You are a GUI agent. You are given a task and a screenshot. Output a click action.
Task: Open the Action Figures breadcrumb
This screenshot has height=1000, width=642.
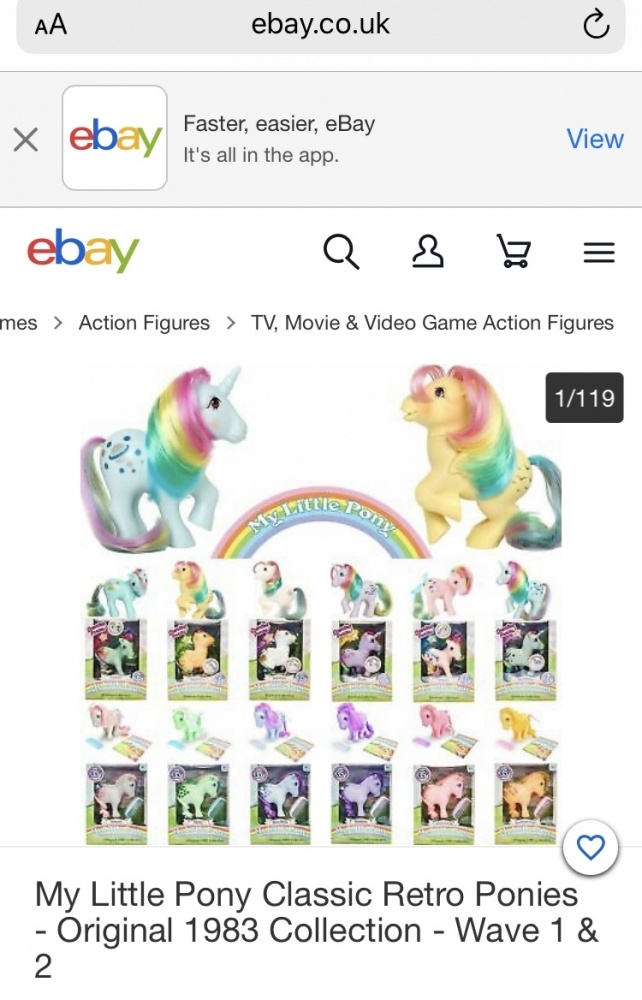[x=144, y=323]
